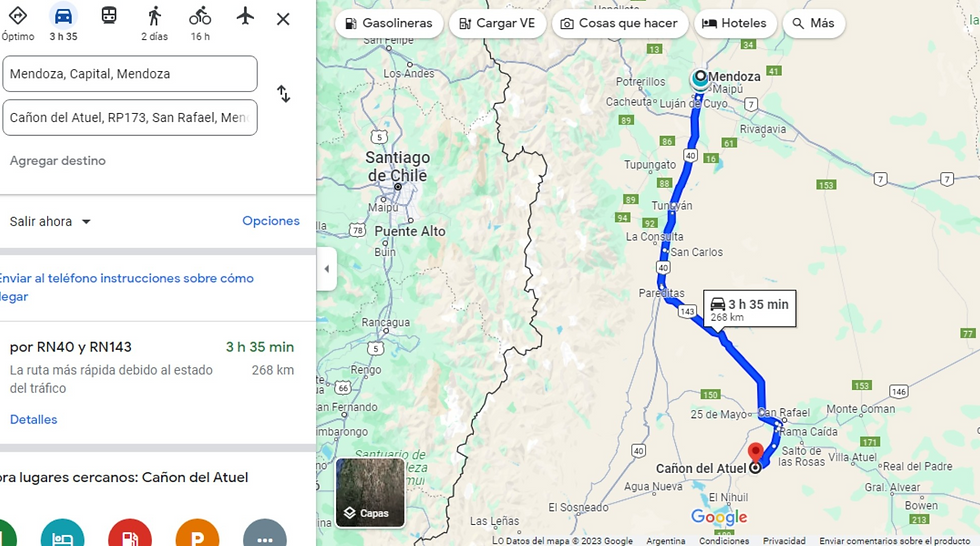Select the driving mode 3 h 35
980x546 pixels.
[63, 23]
